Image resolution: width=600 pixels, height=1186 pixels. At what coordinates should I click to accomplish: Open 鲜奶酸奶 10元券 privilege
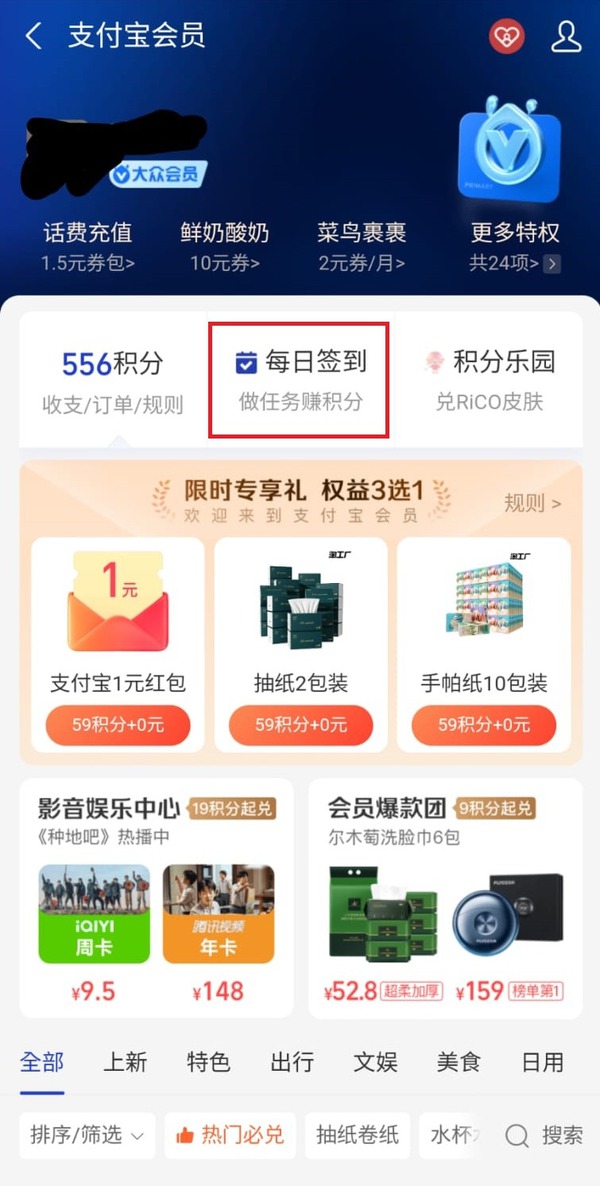(225, 246)
